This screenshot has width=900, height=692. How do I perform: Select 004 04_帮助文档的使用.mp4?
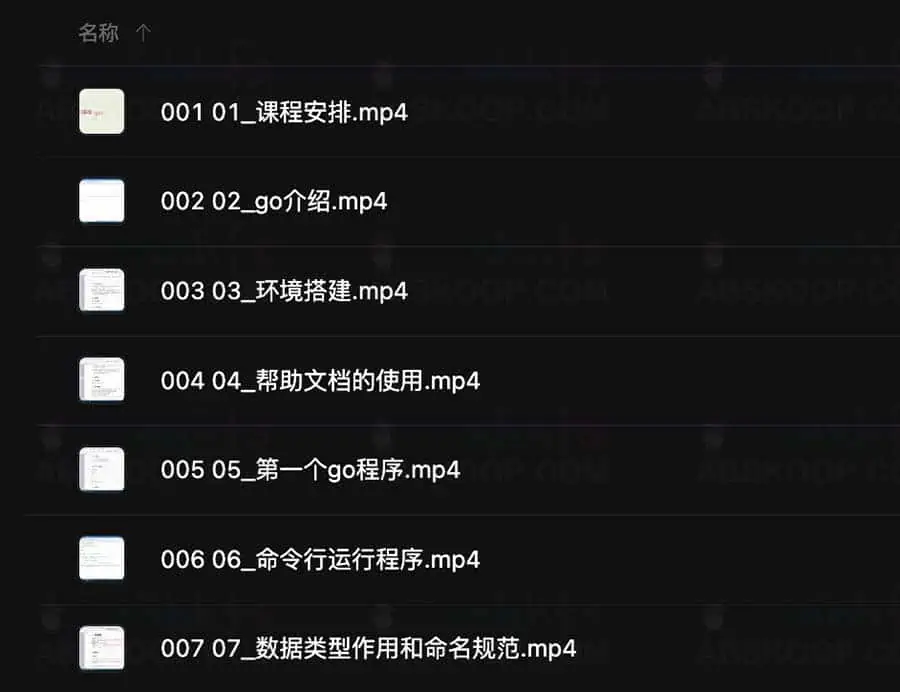[320, 380]
